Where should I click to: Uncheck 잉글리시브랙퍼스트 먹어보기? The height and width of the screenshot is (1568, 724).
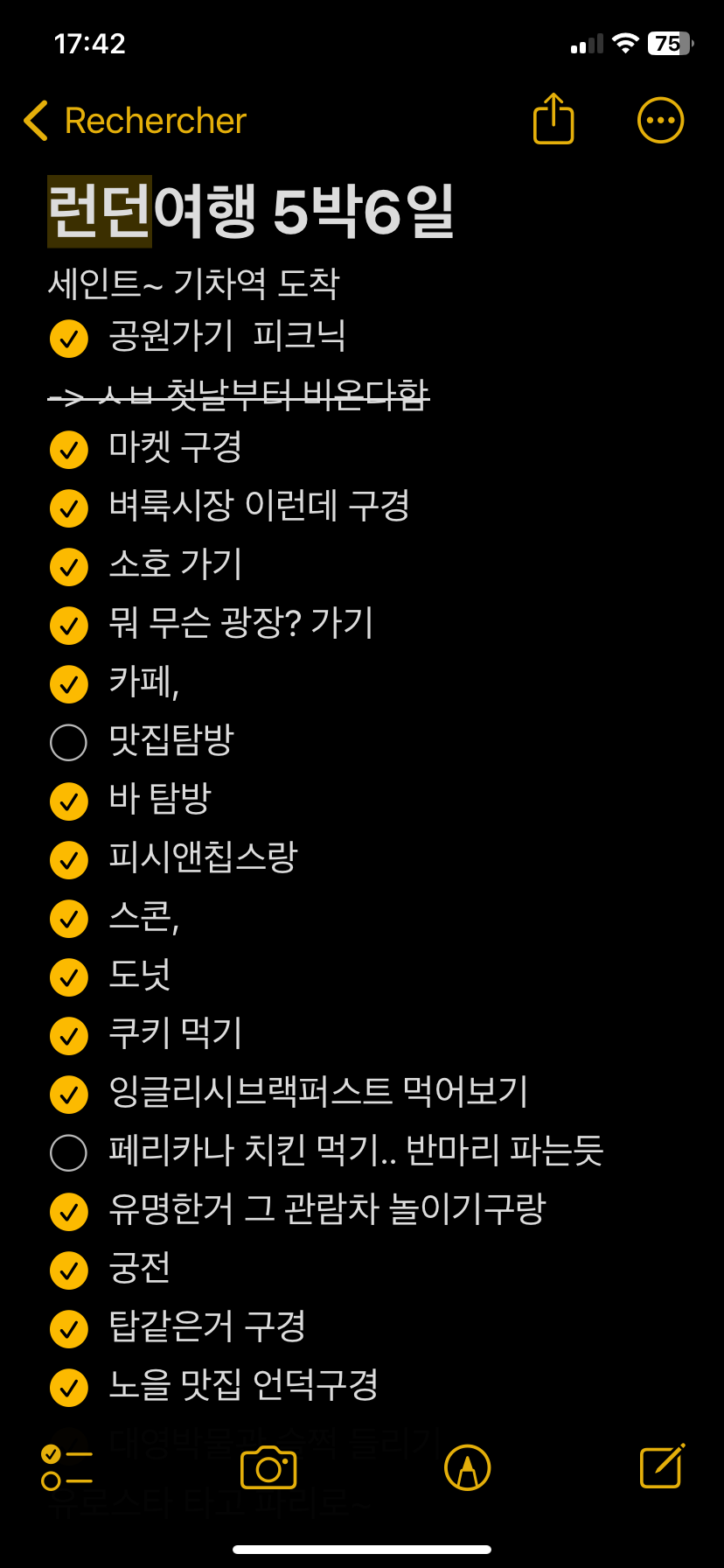tap(69, 1095)
